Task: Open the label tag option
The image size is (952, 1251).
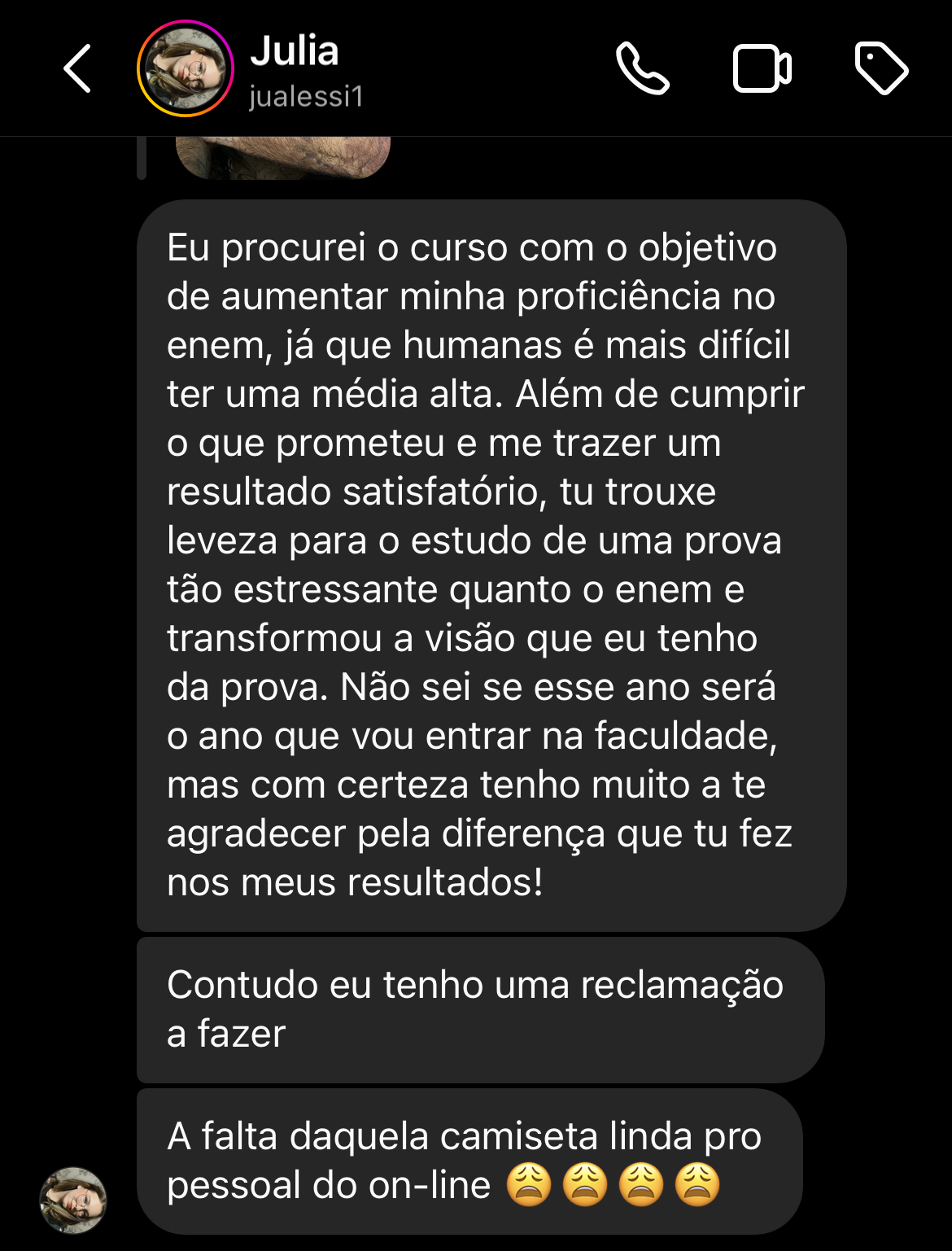Action: (881, 68)
